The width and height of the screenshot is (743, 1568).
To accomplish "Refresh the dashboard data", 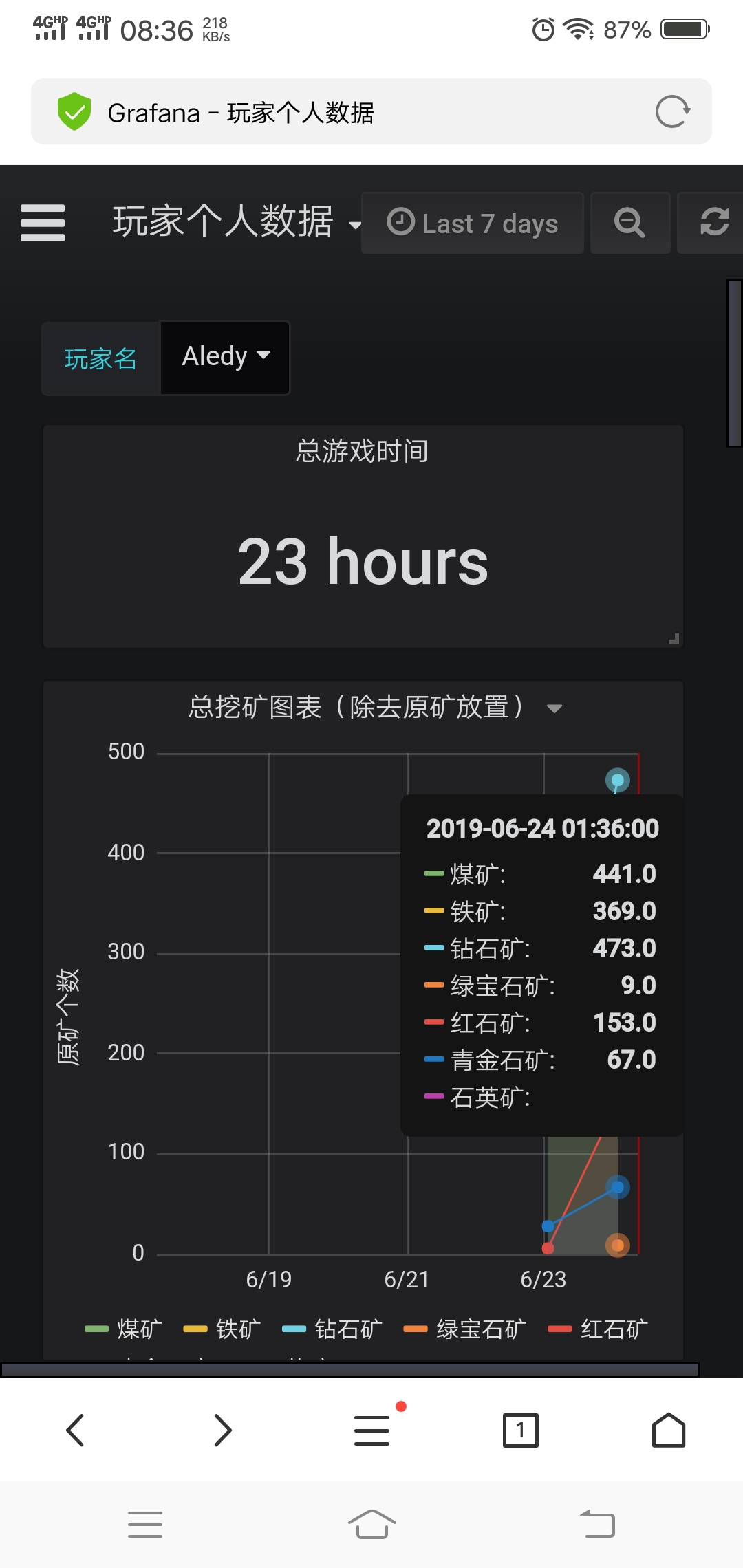I will point(713,223).
